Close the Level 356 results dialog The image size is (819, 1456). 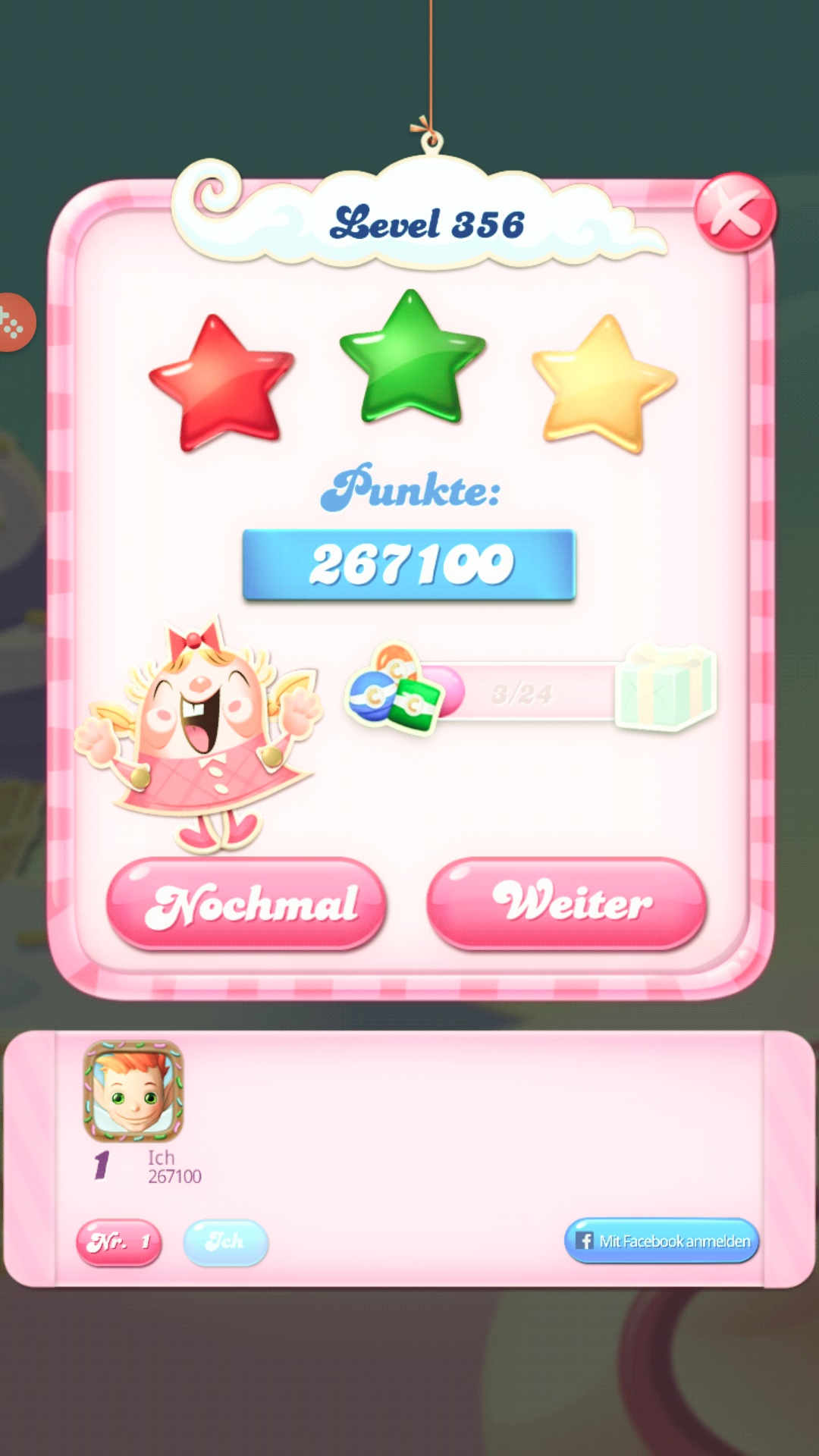pos(734,212)
